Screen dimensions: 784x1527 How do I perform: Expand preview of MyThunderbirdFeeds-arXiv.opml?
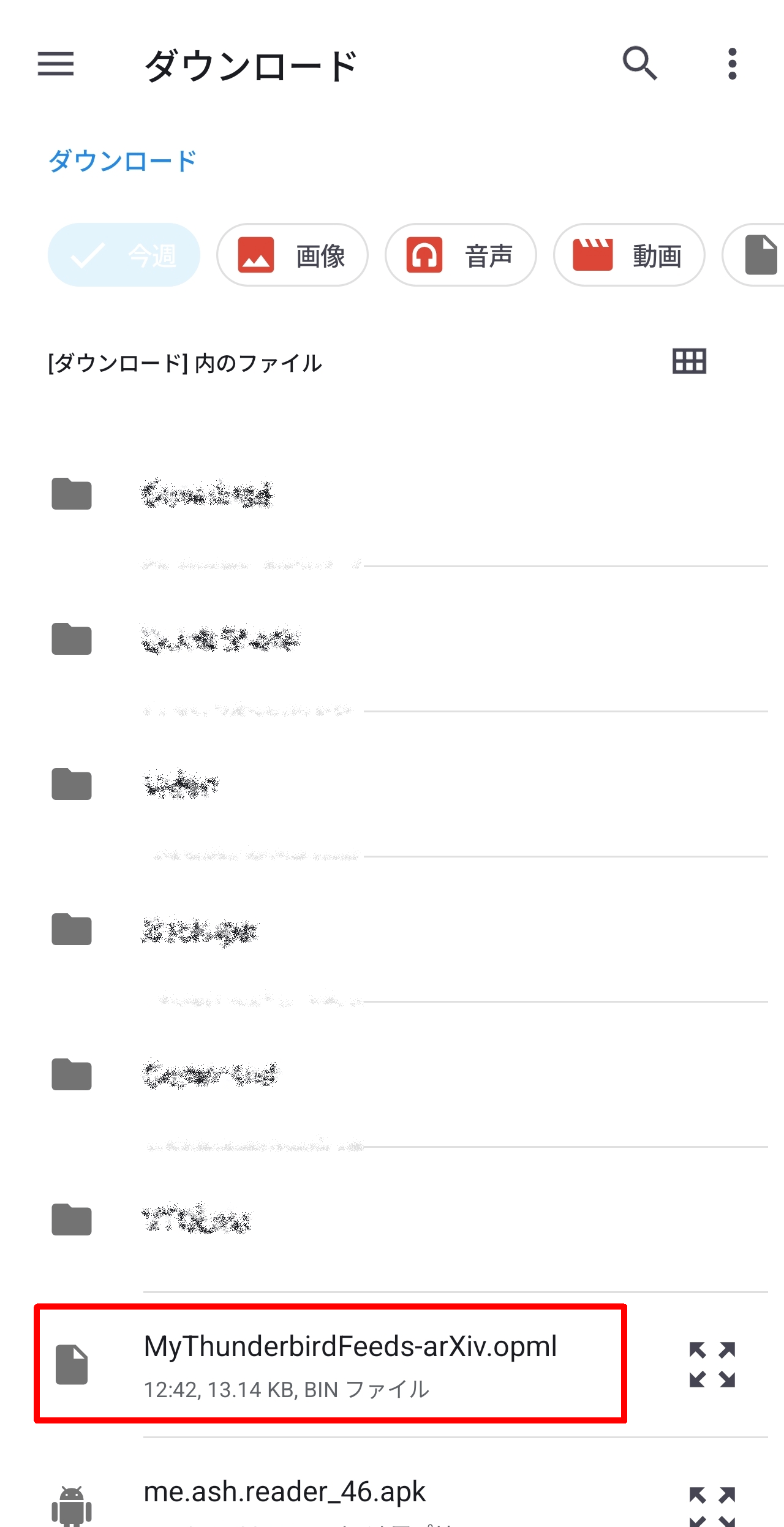coord(712,1364)
